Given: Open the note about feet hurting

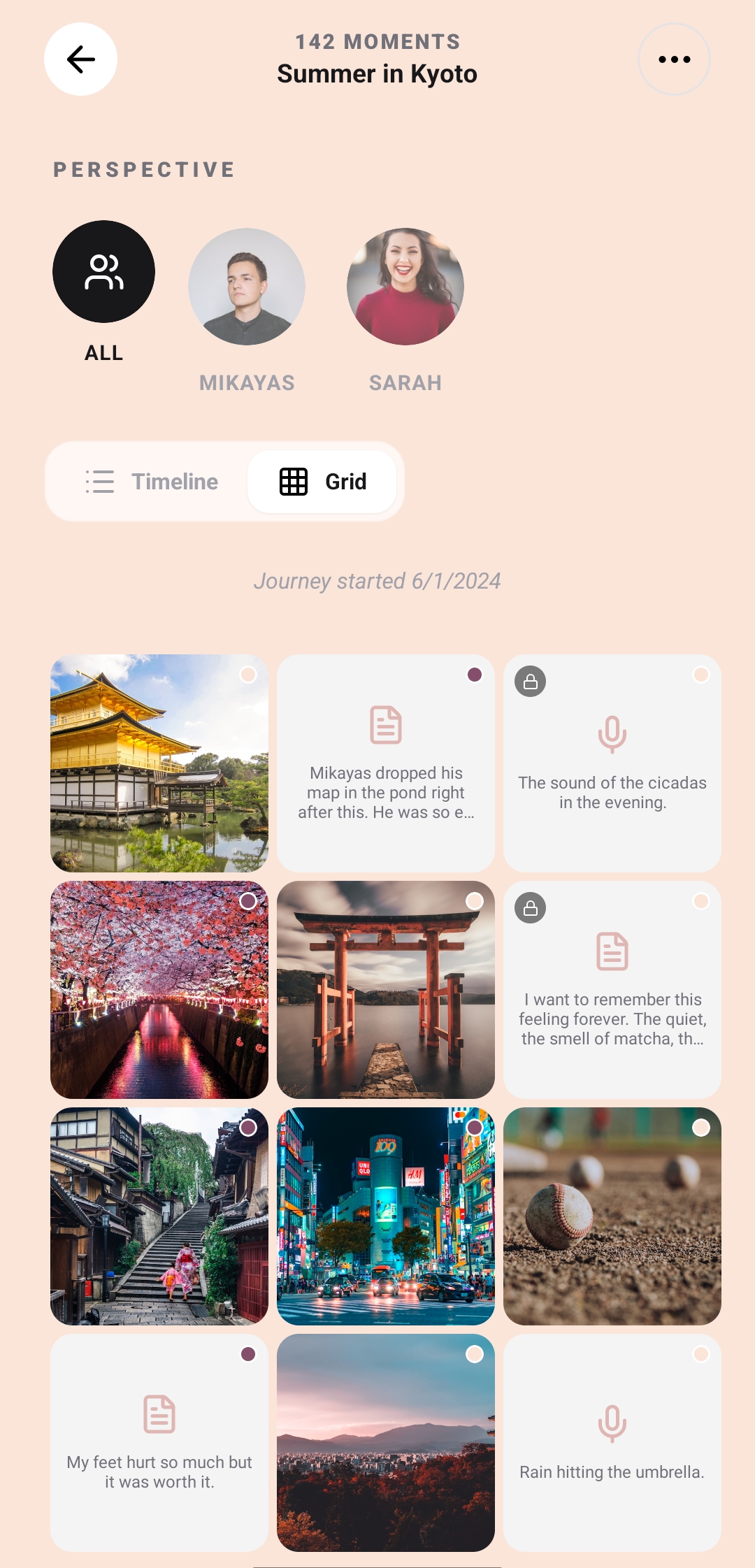Looking at the screenshot, I should point(159,1443).
